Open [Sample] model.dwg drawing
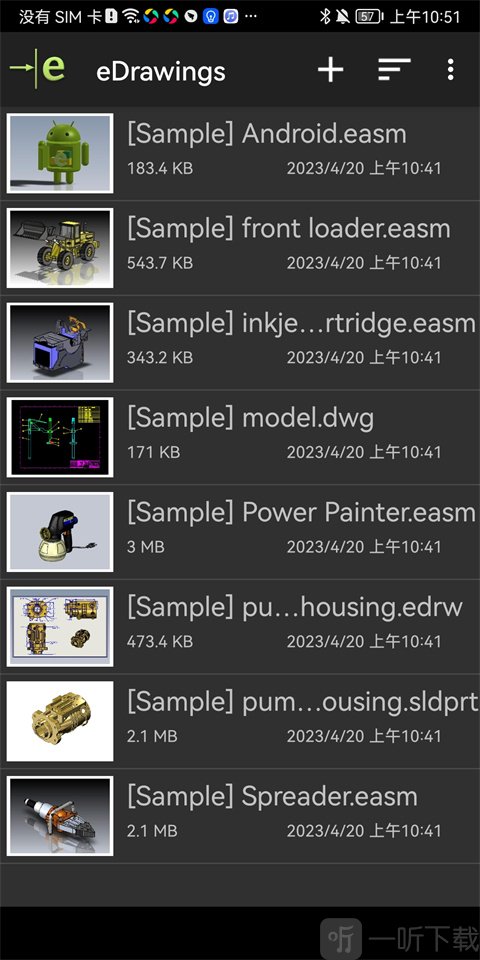The width and height of the screenshot is (480, 960). point(240,437)
